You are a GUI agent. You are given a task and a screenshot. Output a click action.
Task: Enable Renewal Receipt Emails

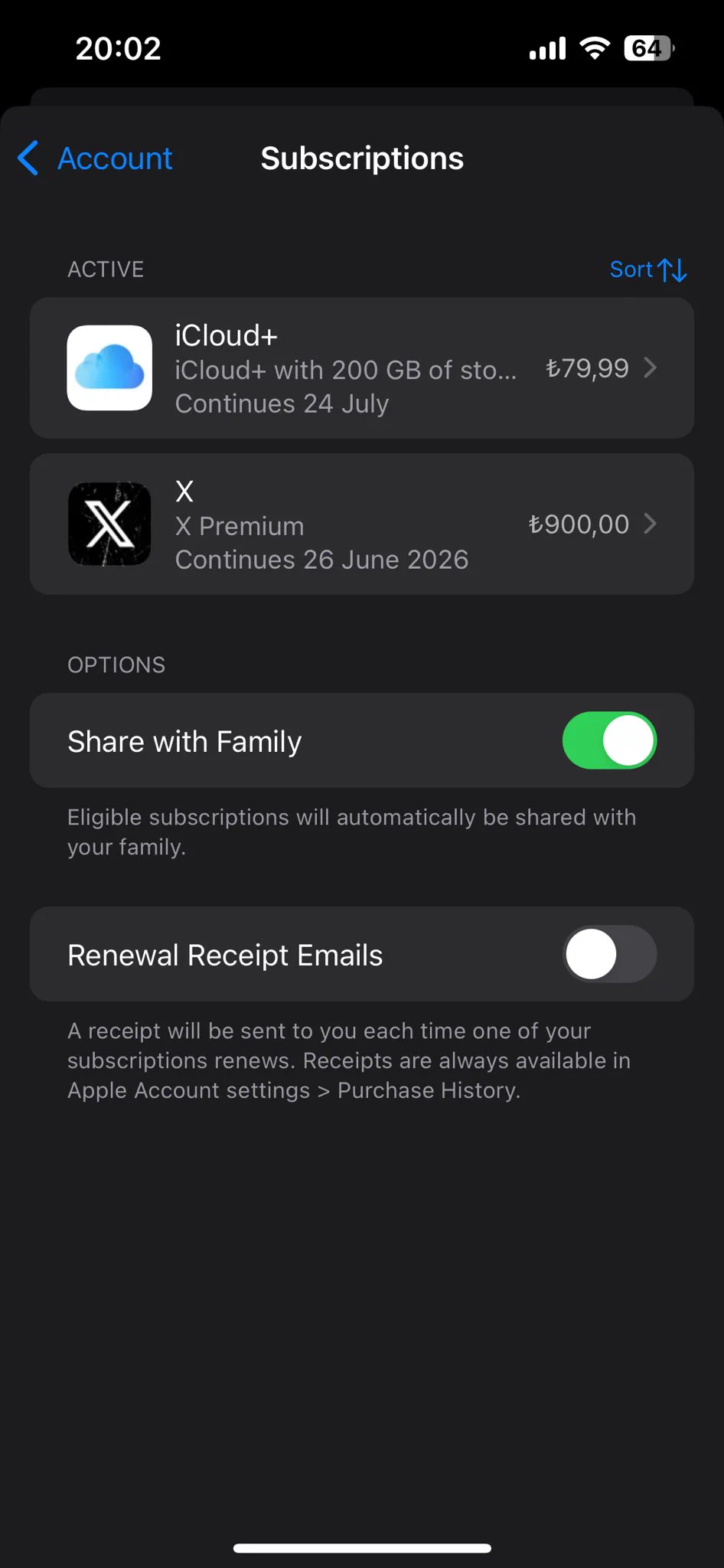tap(609, 955)
